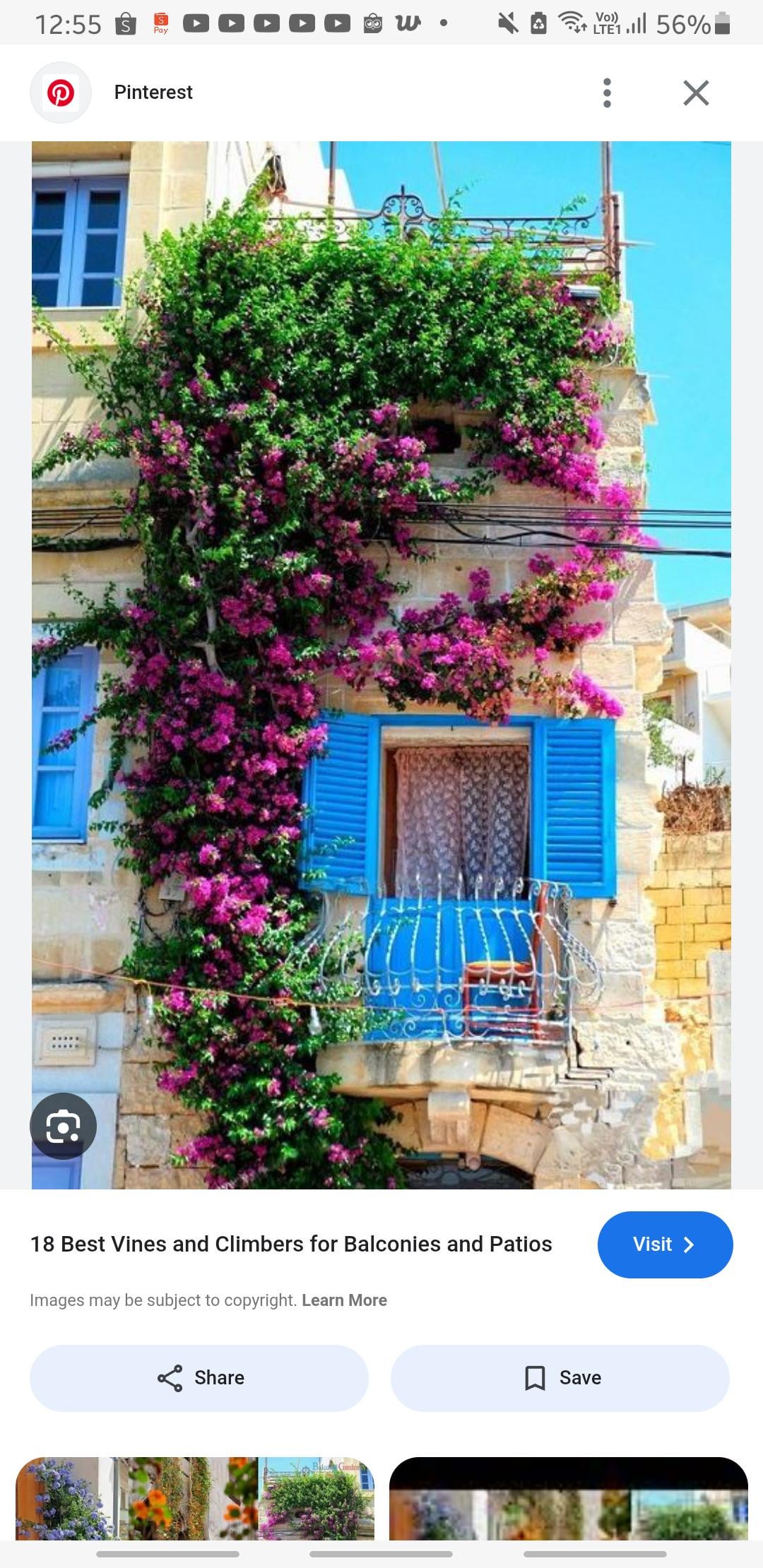Open the related image with blue flowers collage

(195, 1498)
